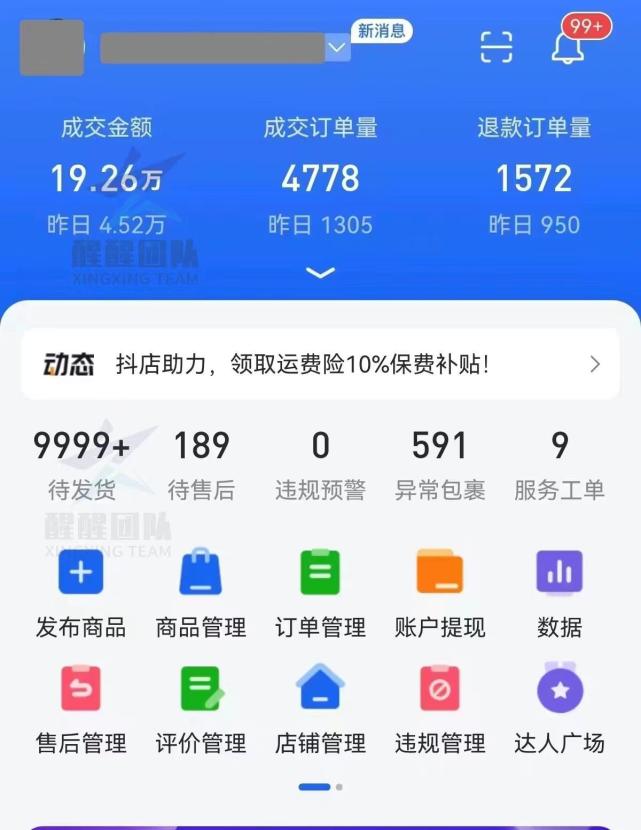
Task: Expand the shop name dropdown
Action: pyautogui.click(x=337, y=47)
